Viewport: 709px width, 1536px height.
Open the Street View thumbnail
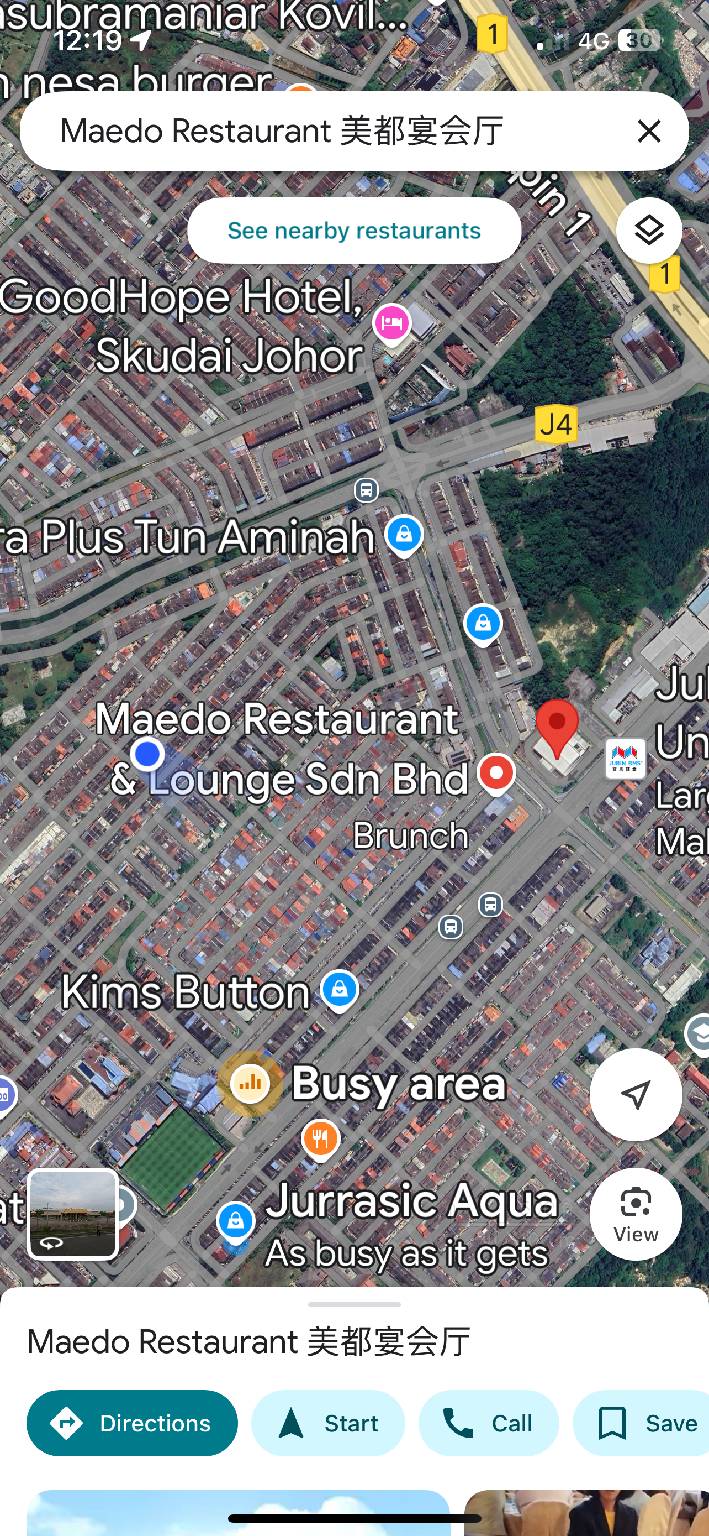(73, 1214)
